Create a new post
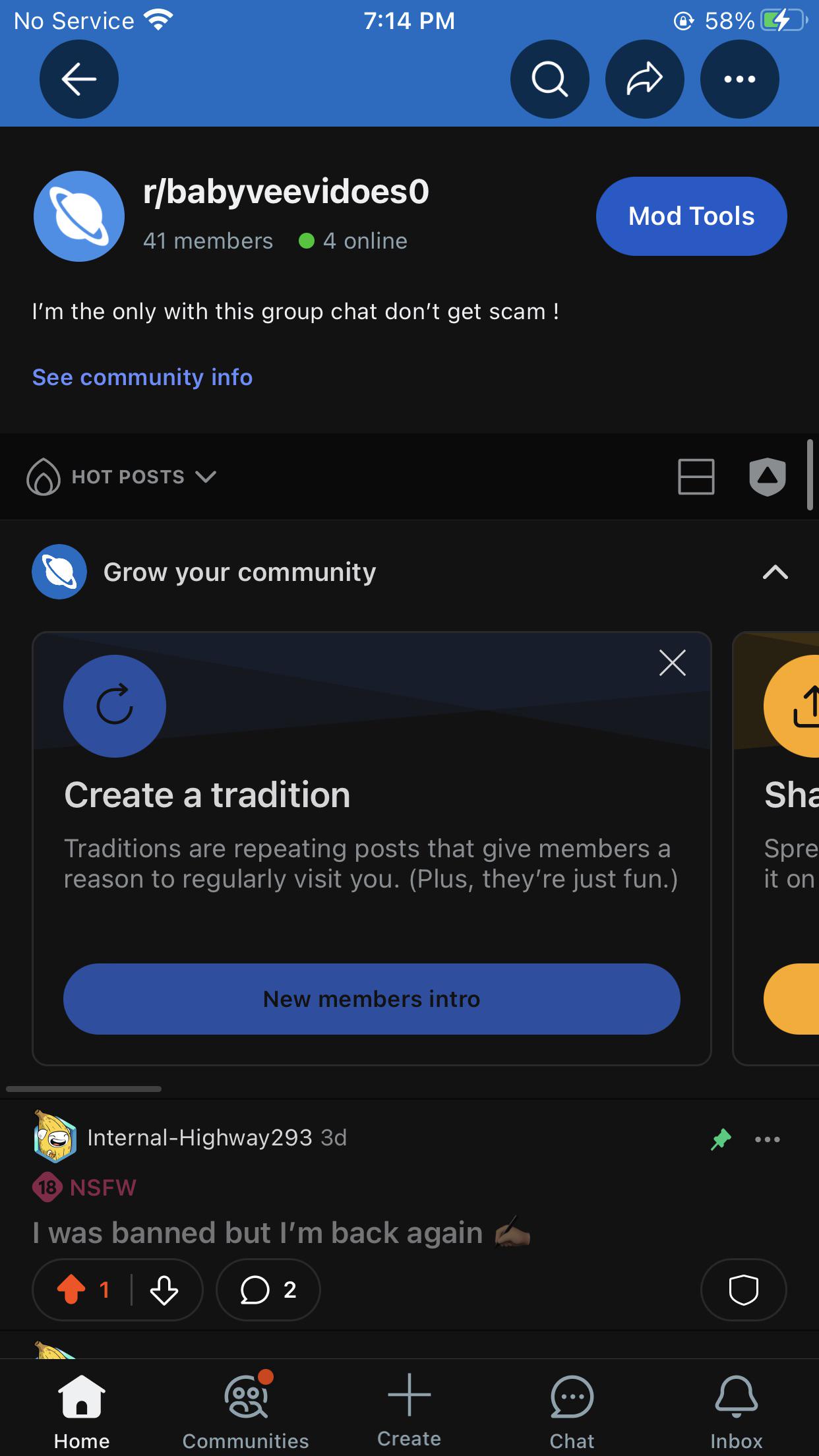Screen dimensions: 819x1456 (x=409, y=1406)
